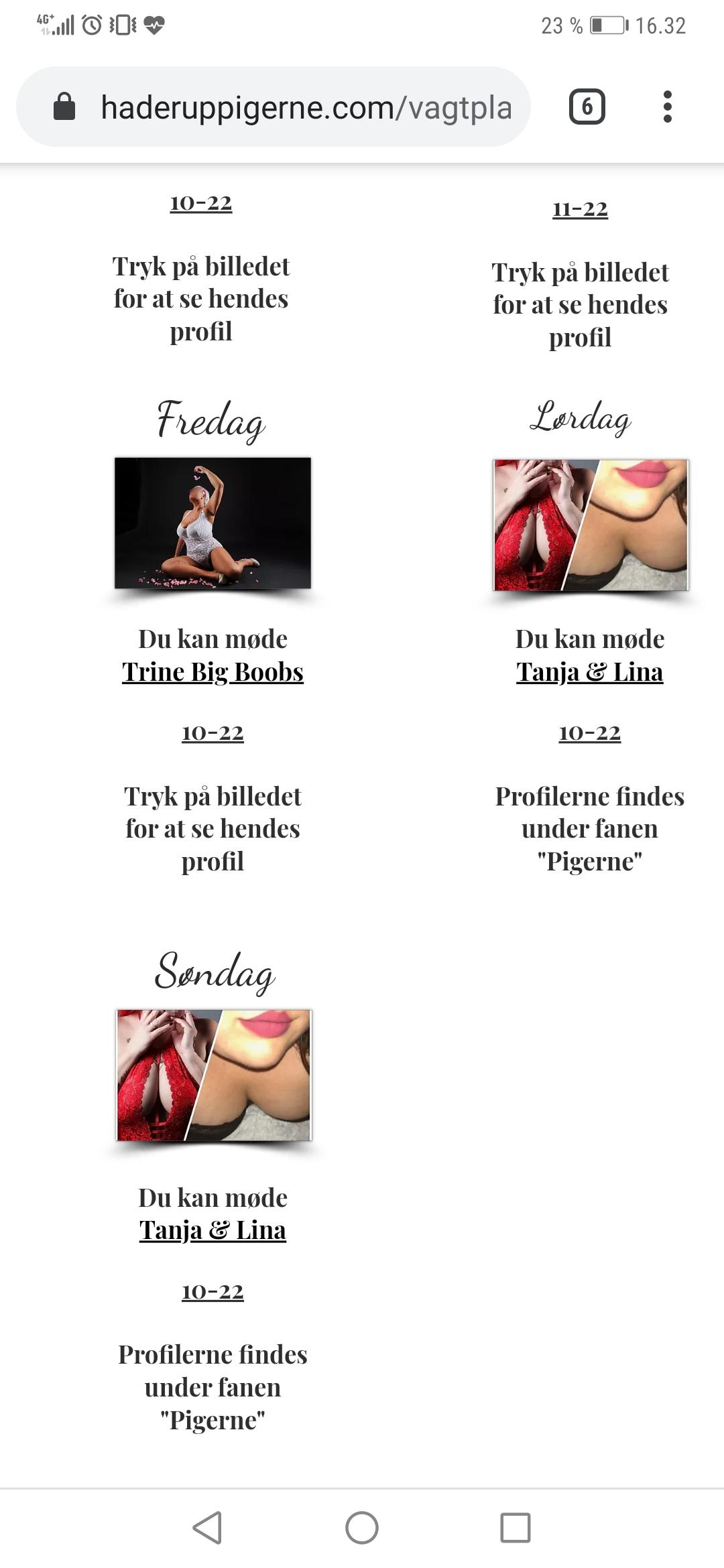Viewport: 724px width, 1568px height.
Task: Open the browser overflow menu
Action: [666, 107]
